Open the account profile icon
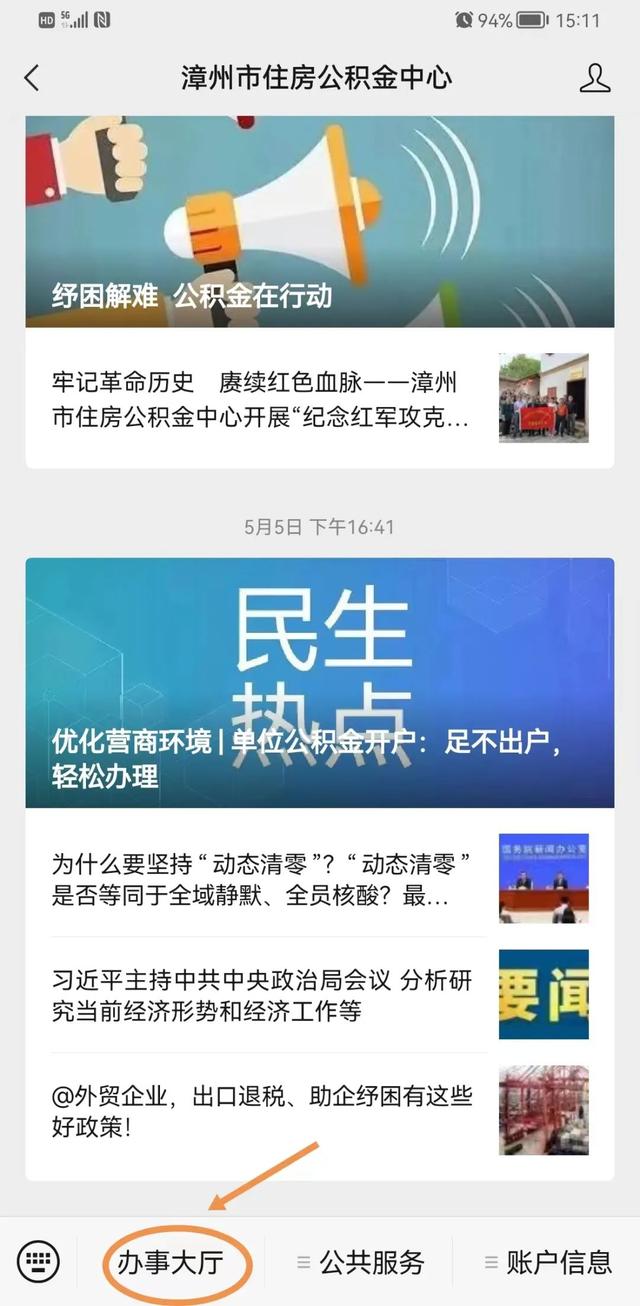The width and height of the screenshot is (640, 1306). point(594,78)
